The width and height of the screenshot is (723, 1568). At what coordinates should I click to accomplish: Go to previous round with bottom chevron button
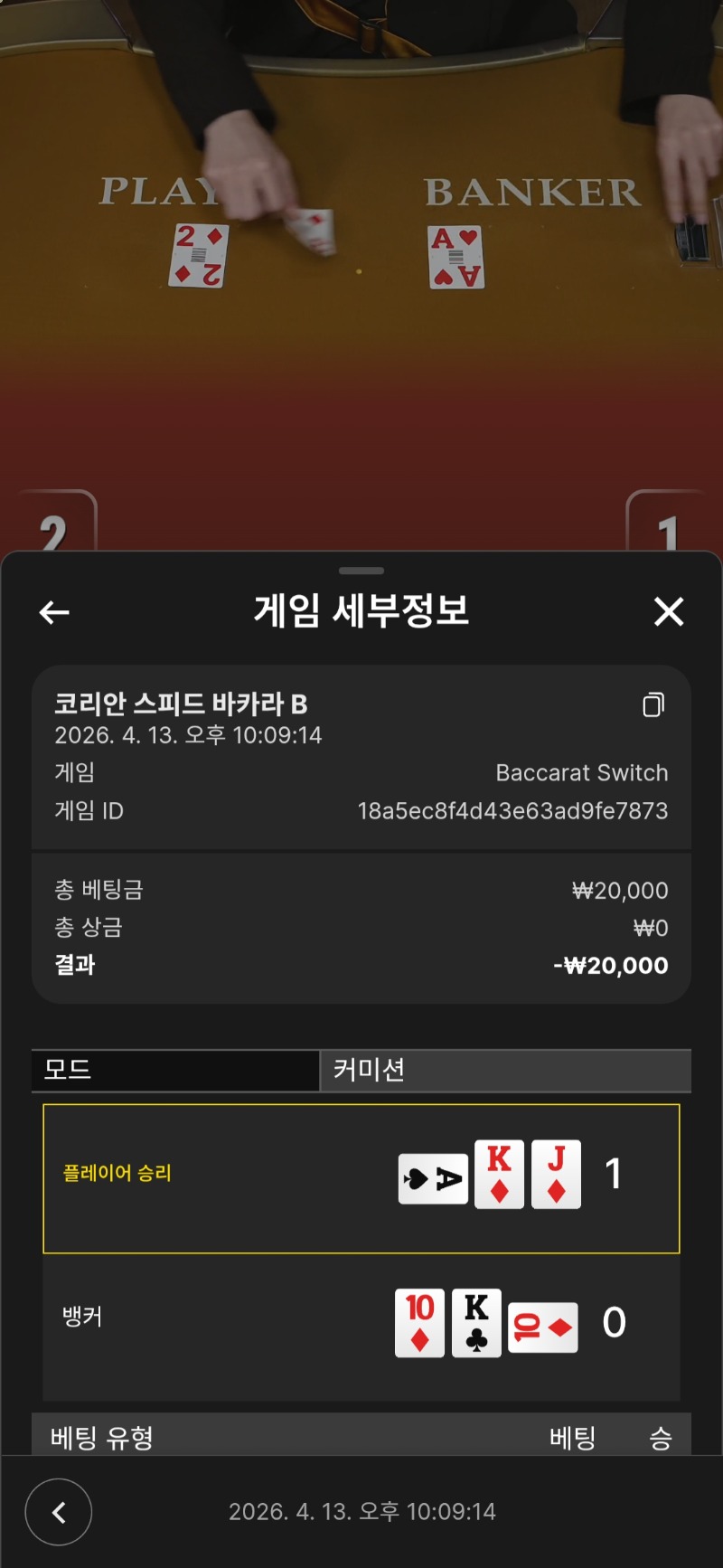59,1512
